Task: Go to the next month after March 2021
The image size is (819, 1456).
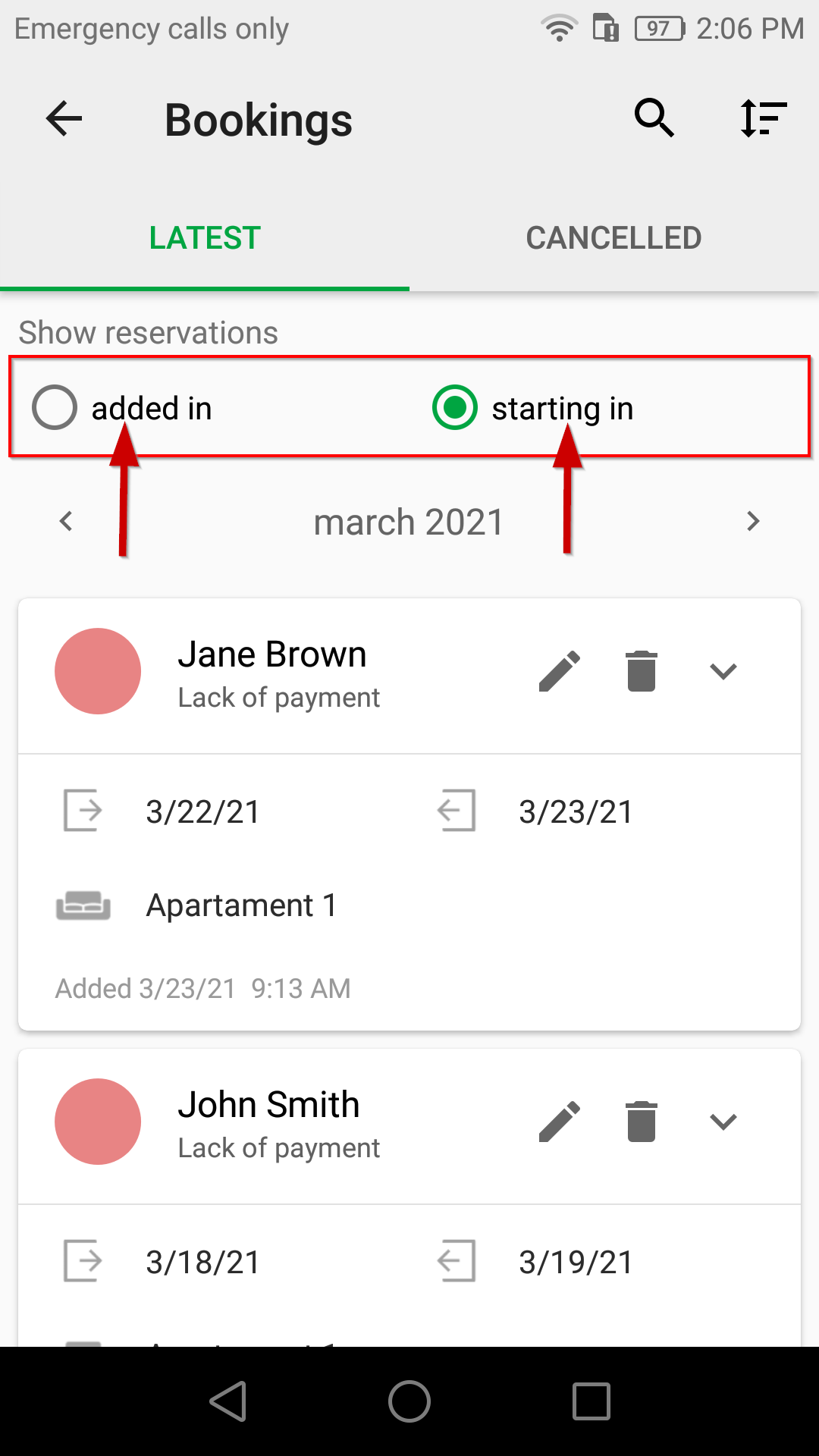Action: (753, 522)
